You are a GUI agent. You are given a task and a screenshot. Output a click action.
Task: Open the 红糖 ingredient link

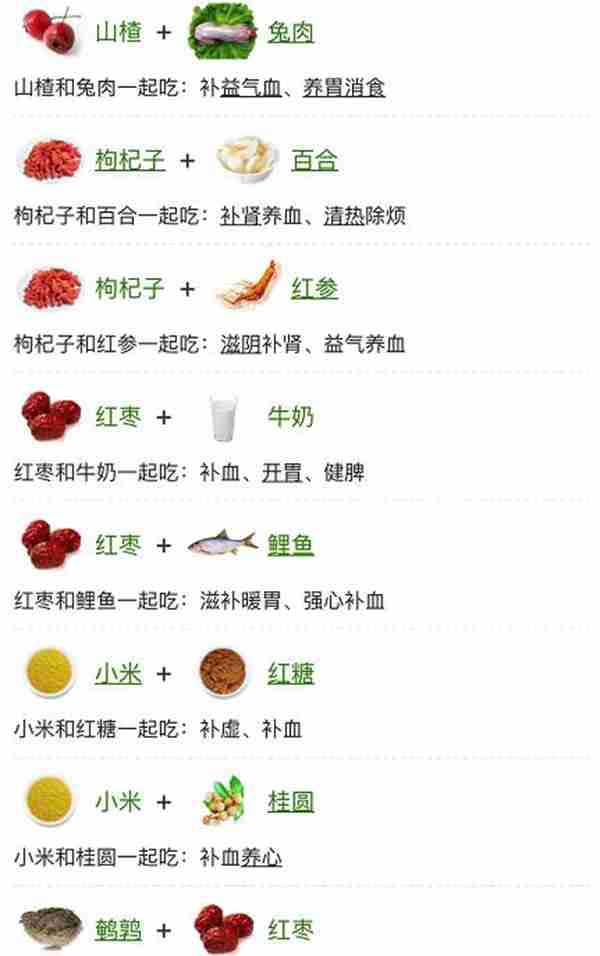[x=291, y=674]
